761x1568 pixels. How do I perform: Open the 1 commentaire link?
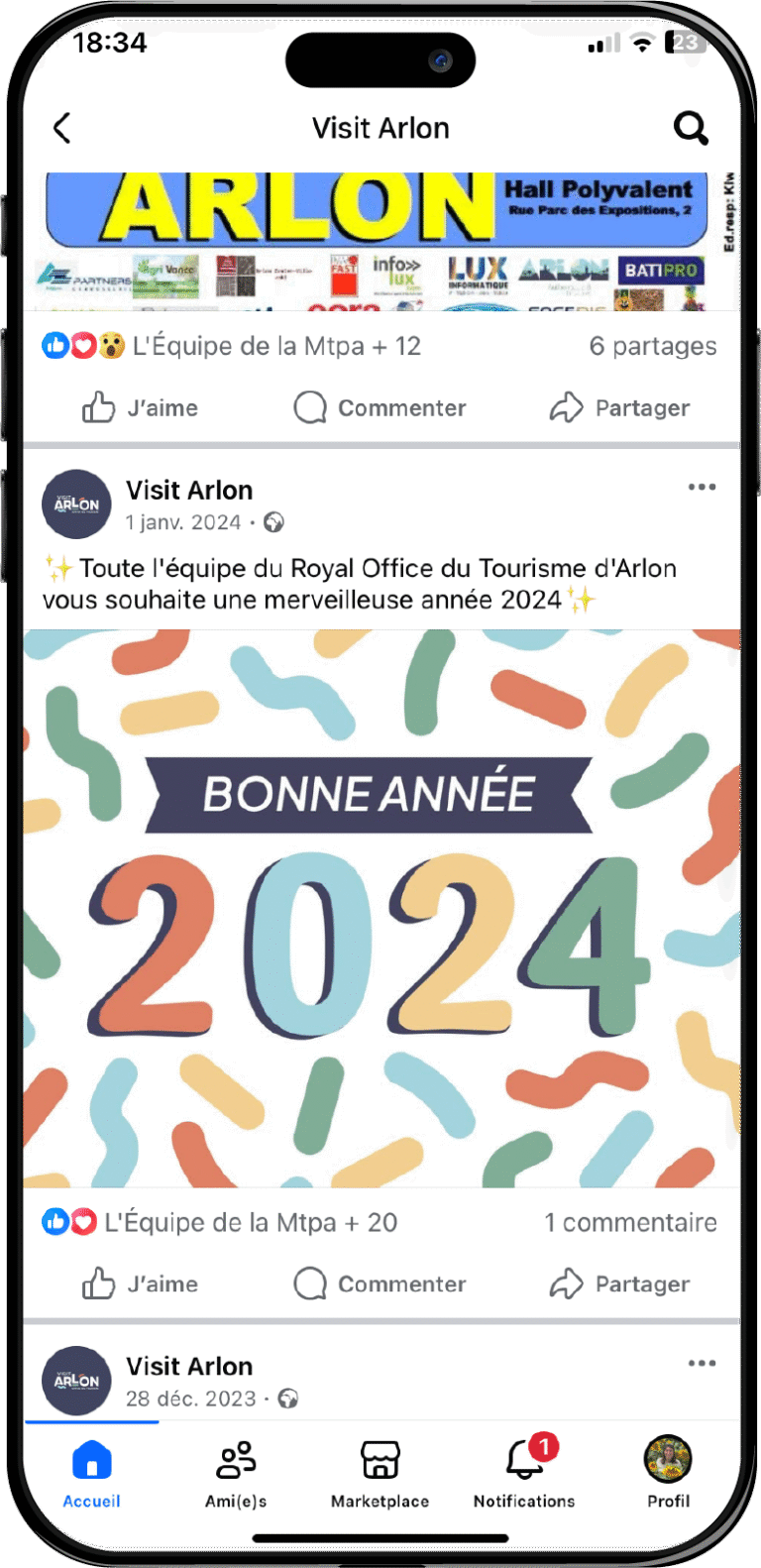point(630,1222)
